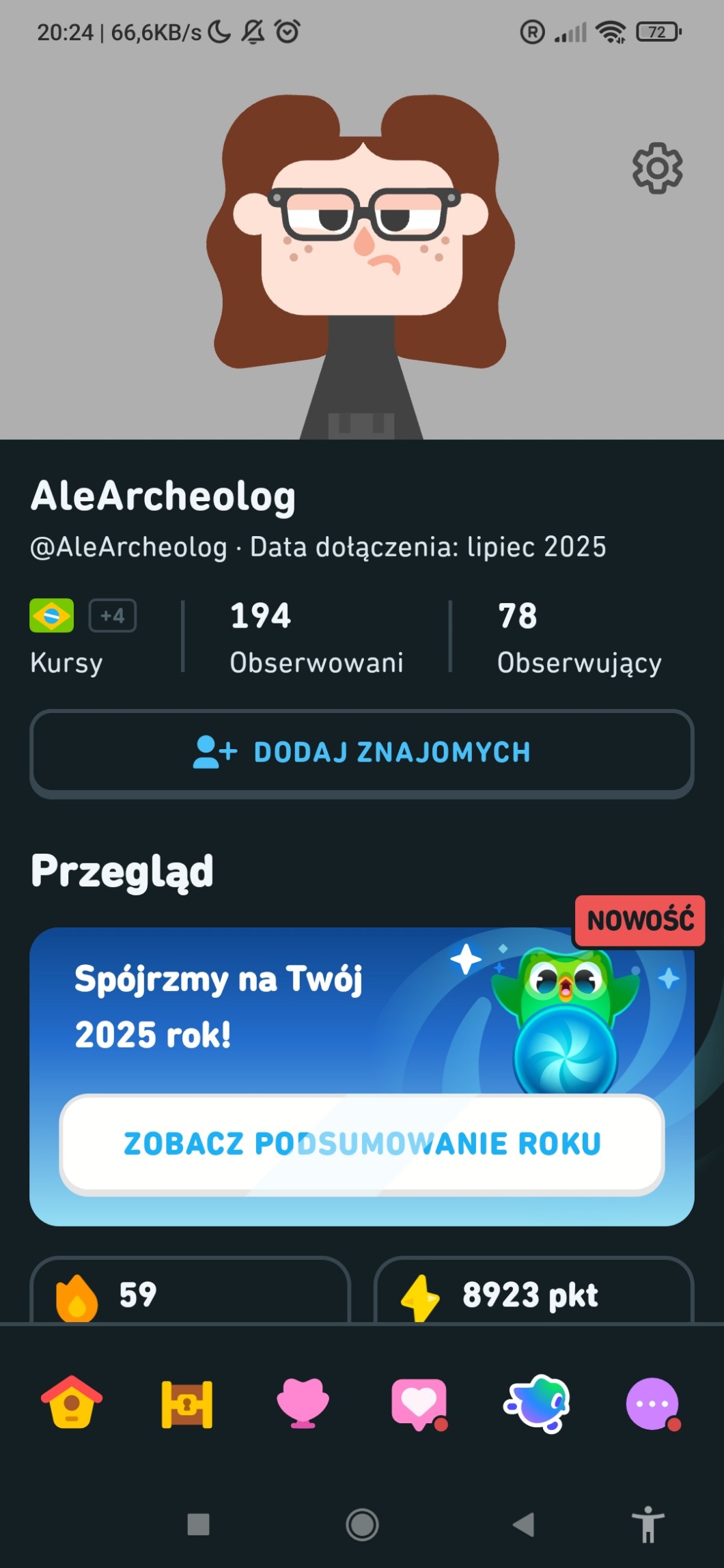724x1568 pixels.
Task: Open Zobacz podsumowanie roku
Action: (362, 1144)
